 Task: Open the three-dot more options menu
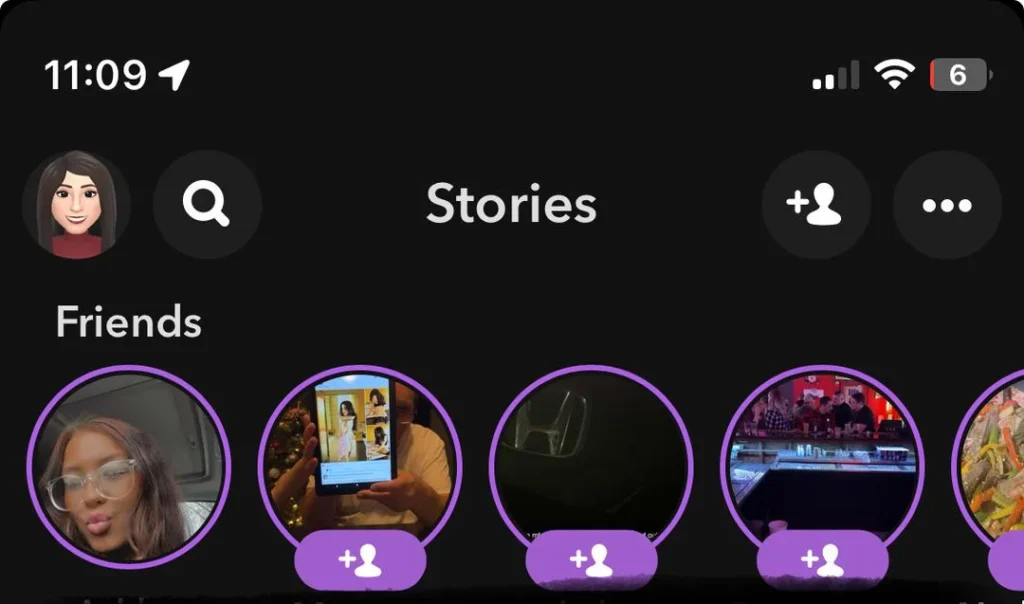[946, 205]
